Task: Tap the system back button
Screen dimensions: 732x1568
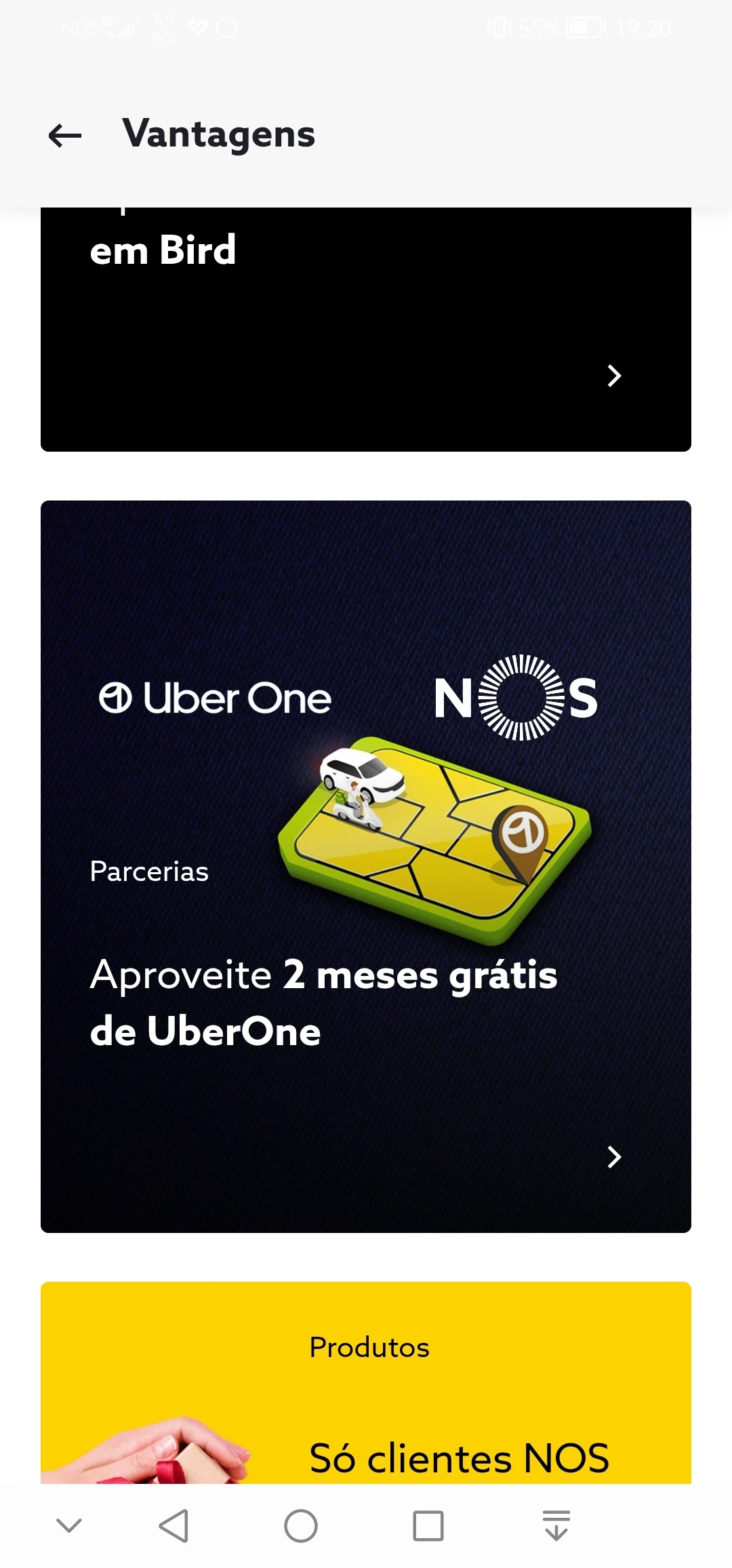Action: click(x=174, y=1526)
